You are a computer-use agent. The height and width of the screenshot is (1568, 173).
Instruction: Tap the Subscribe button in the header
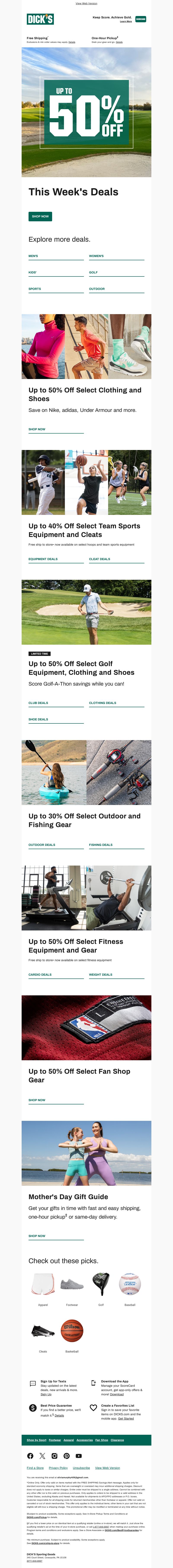click(x=141, y=19)
